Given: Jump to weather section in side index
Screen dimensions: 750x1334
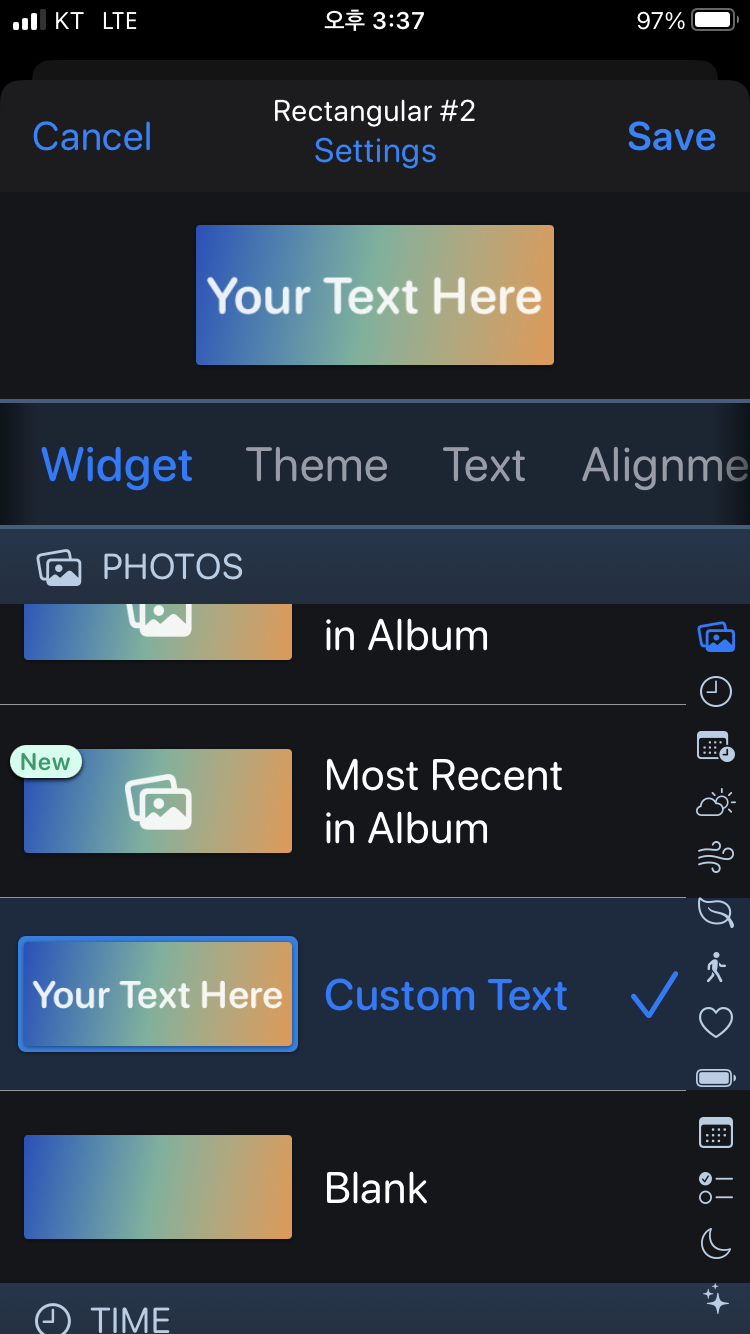Looking at the screenshot, I should coord(716,801).
